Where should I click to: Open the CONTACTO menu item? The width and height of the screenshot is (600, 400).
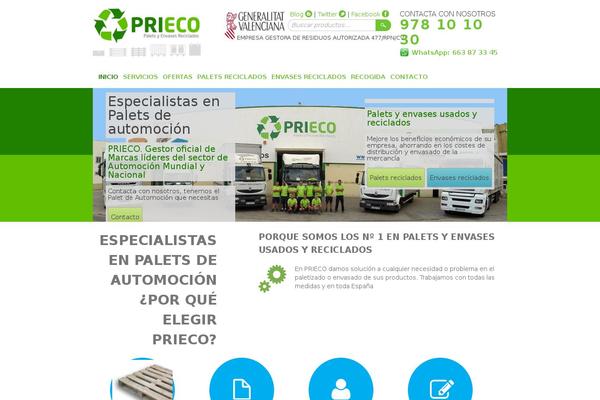(409, 76)
